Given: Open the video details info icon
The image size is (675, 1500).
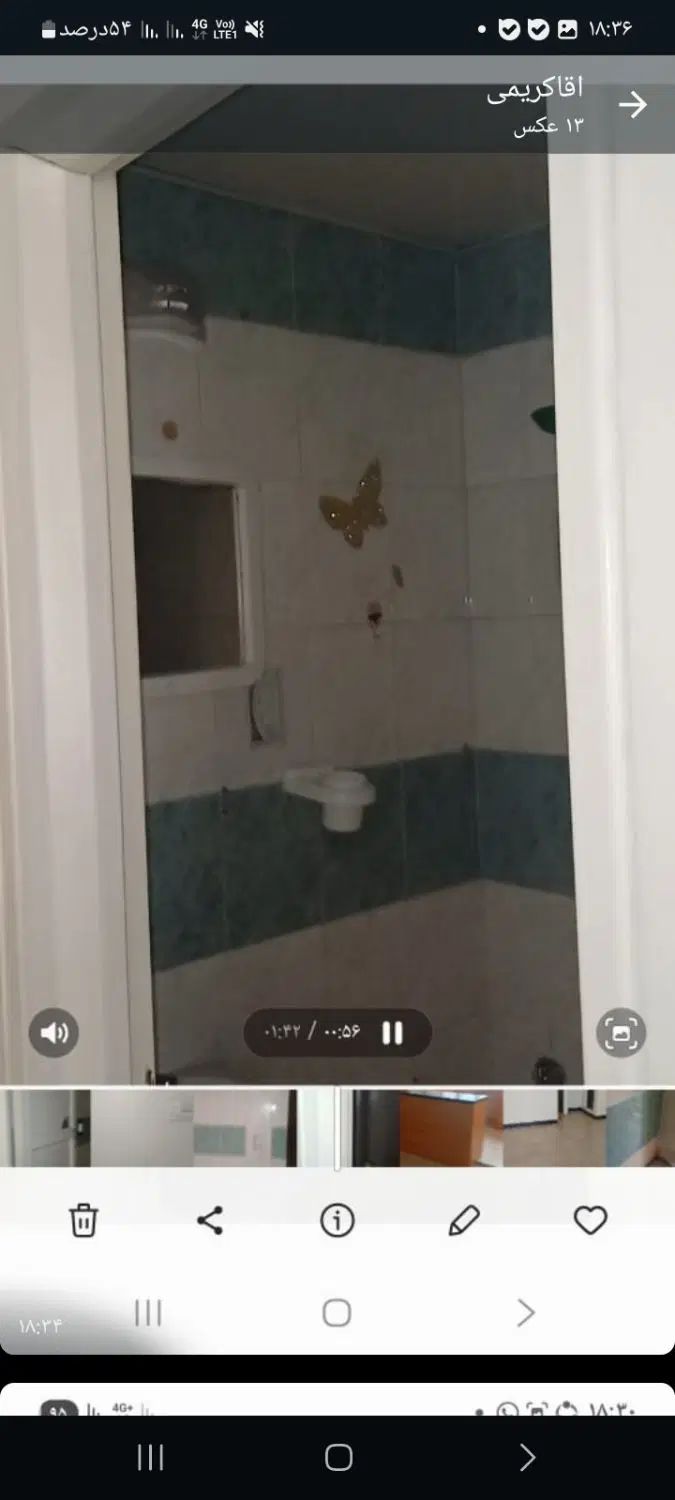Looking at the screenshot, I should point(337,1220).
